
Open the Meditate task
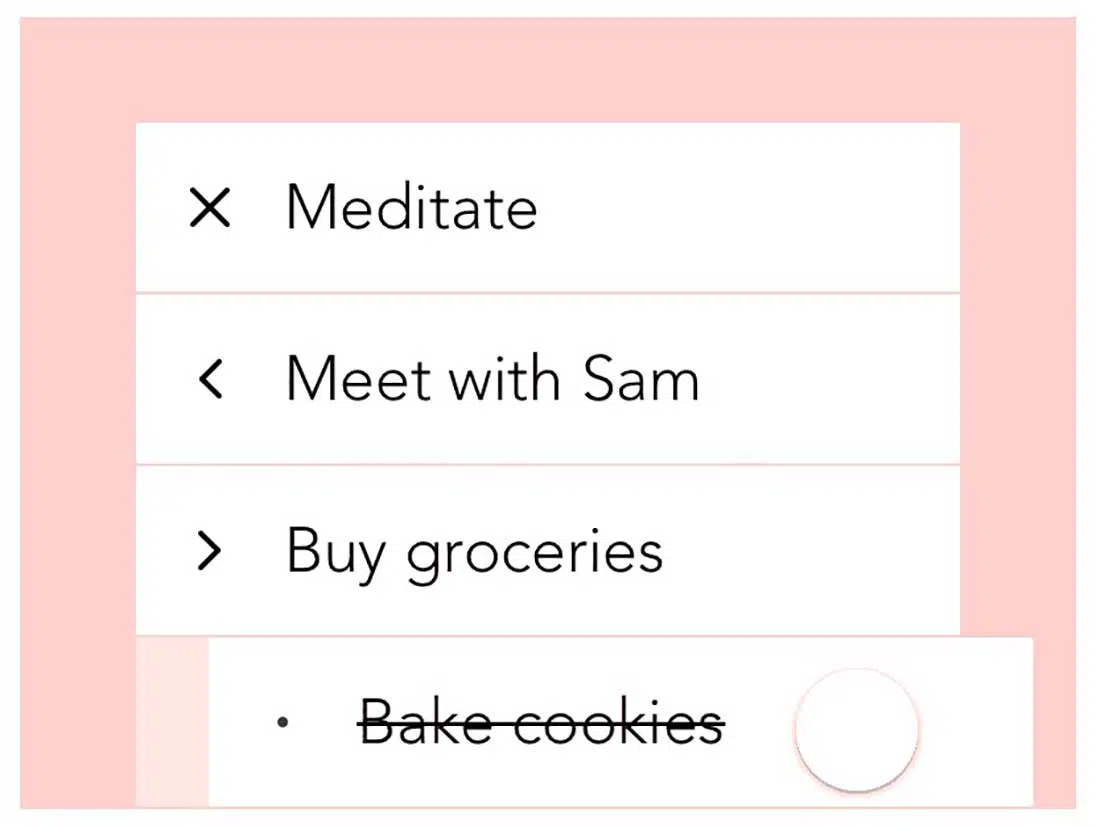[x=411, y=208]
